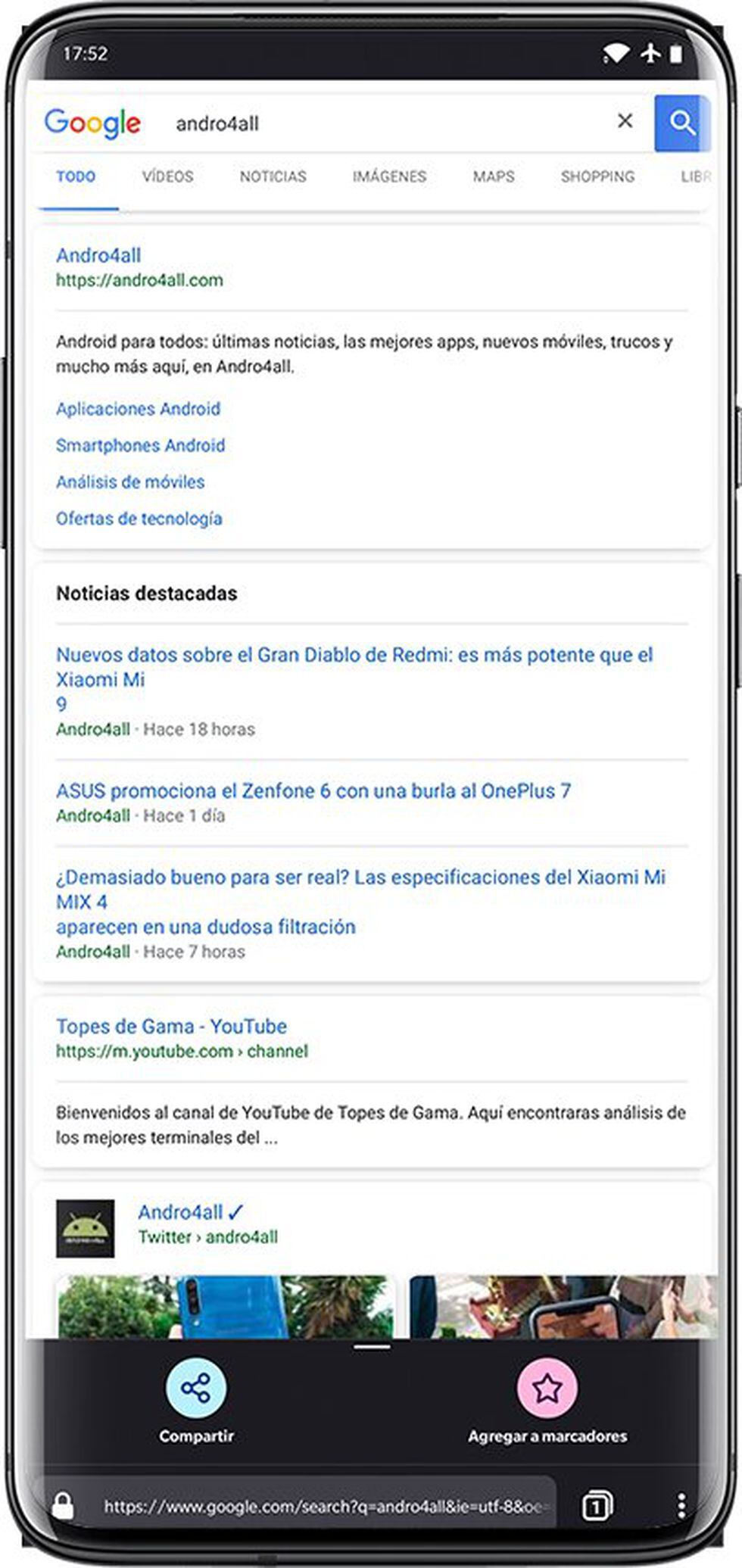Open the Aplicaciones Android sitelink

[x=138, y=409]
